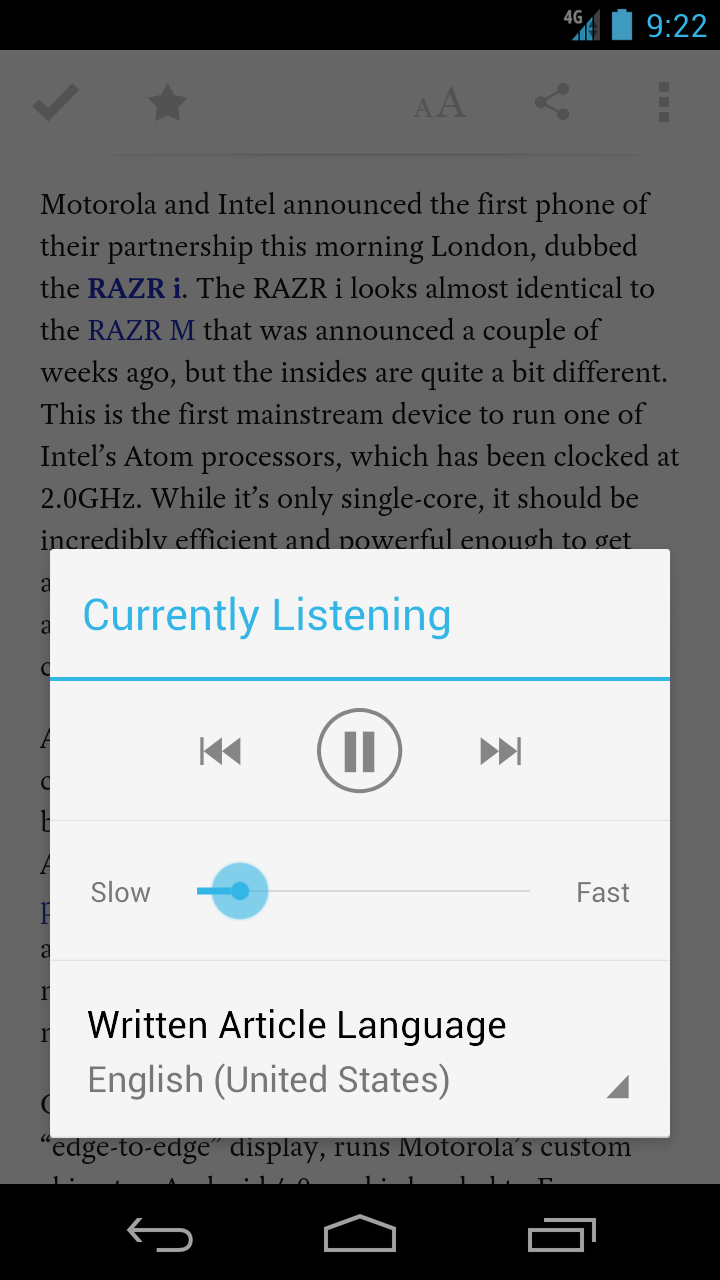Screen dimensions: 720x1280
Task: Skip back with the rewind button
Action: [221, 750]
